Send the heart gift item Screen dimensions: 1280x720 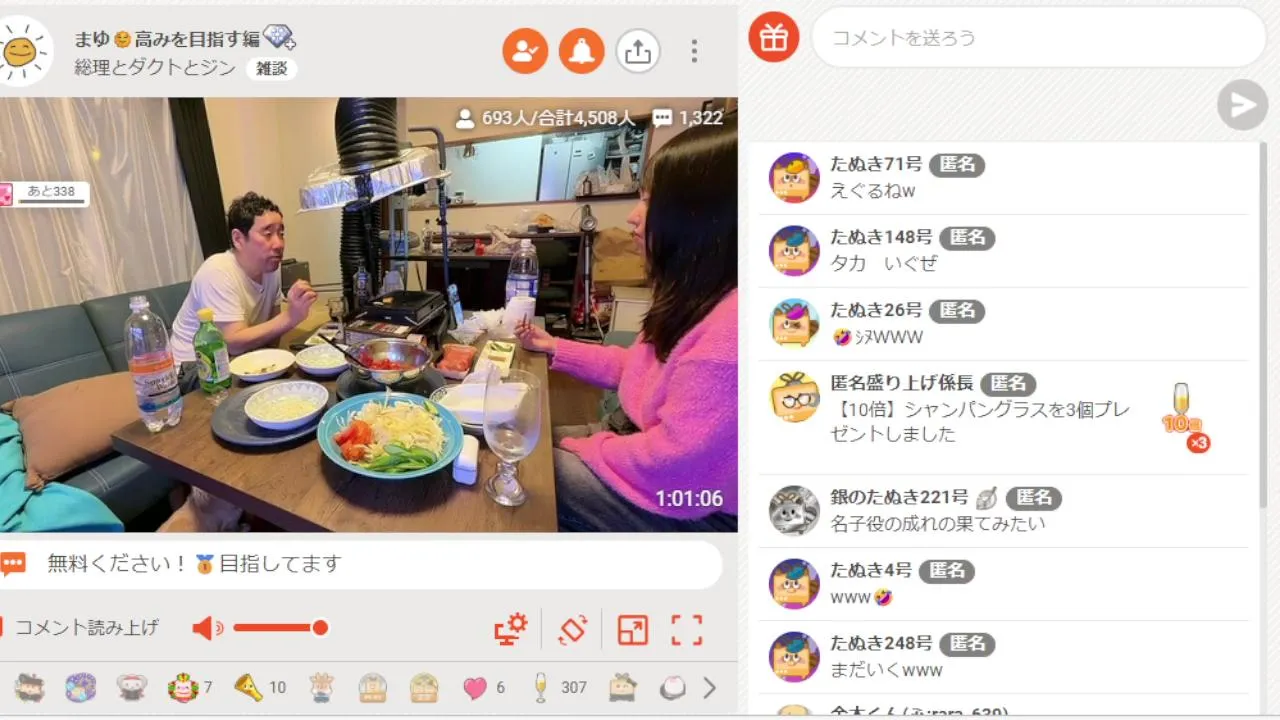pos(475,688)
